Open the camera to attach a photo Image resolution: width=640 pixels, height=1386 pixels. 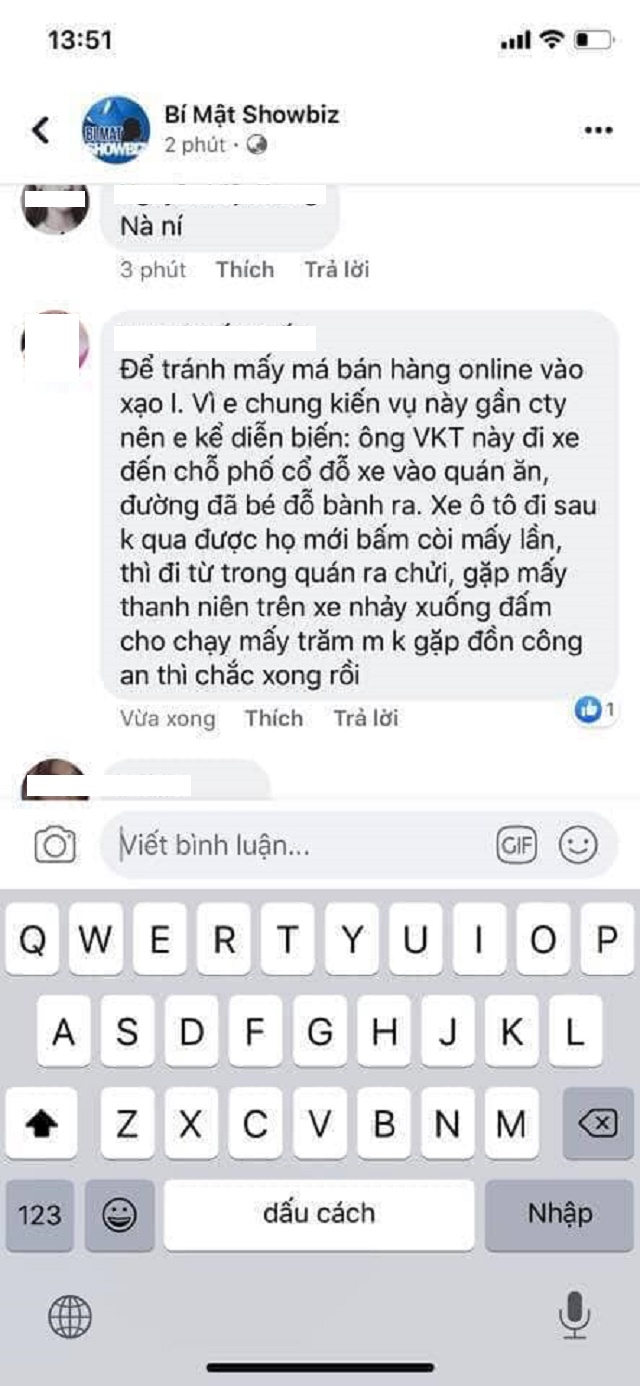(55, 846)
